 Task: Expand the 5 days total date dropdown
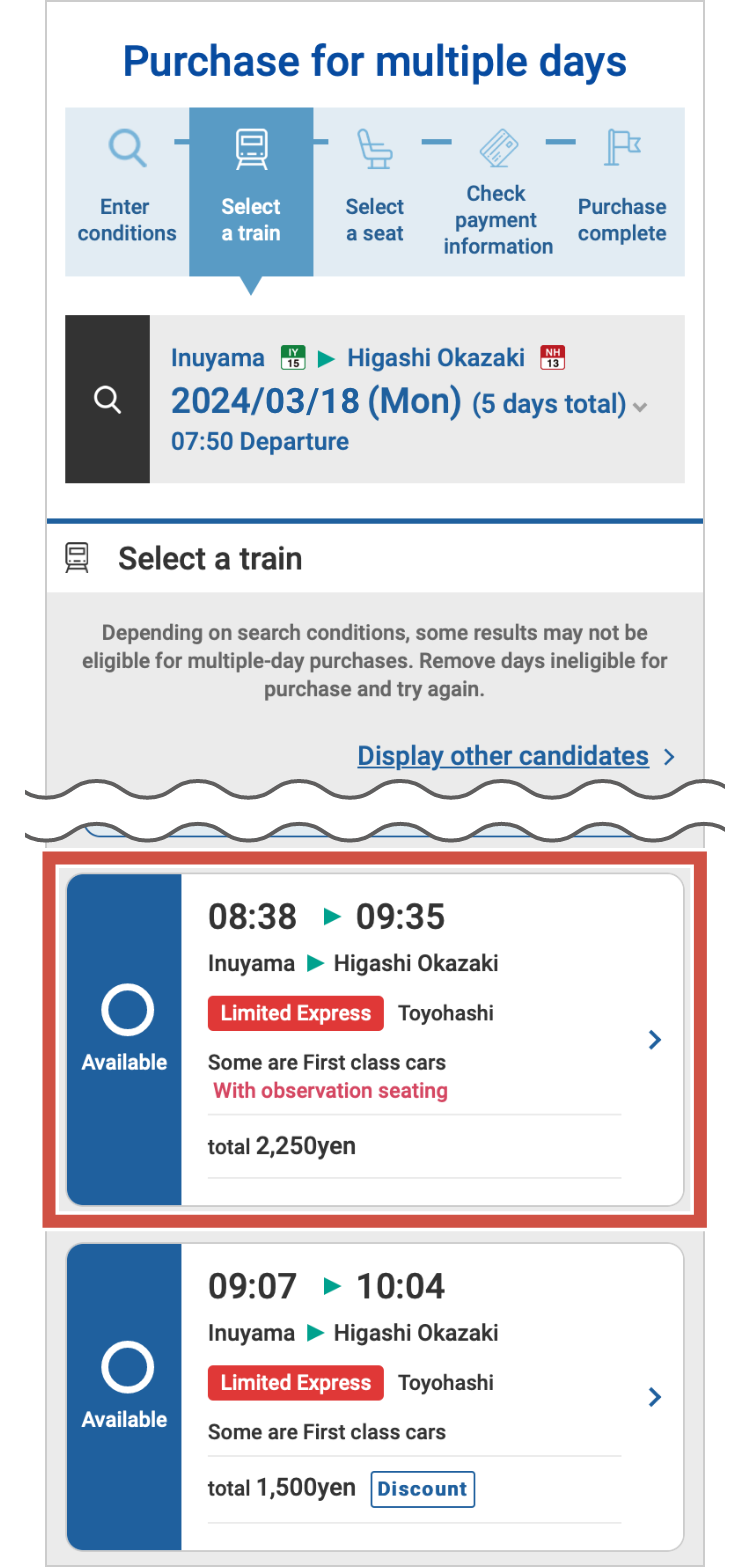640,407
